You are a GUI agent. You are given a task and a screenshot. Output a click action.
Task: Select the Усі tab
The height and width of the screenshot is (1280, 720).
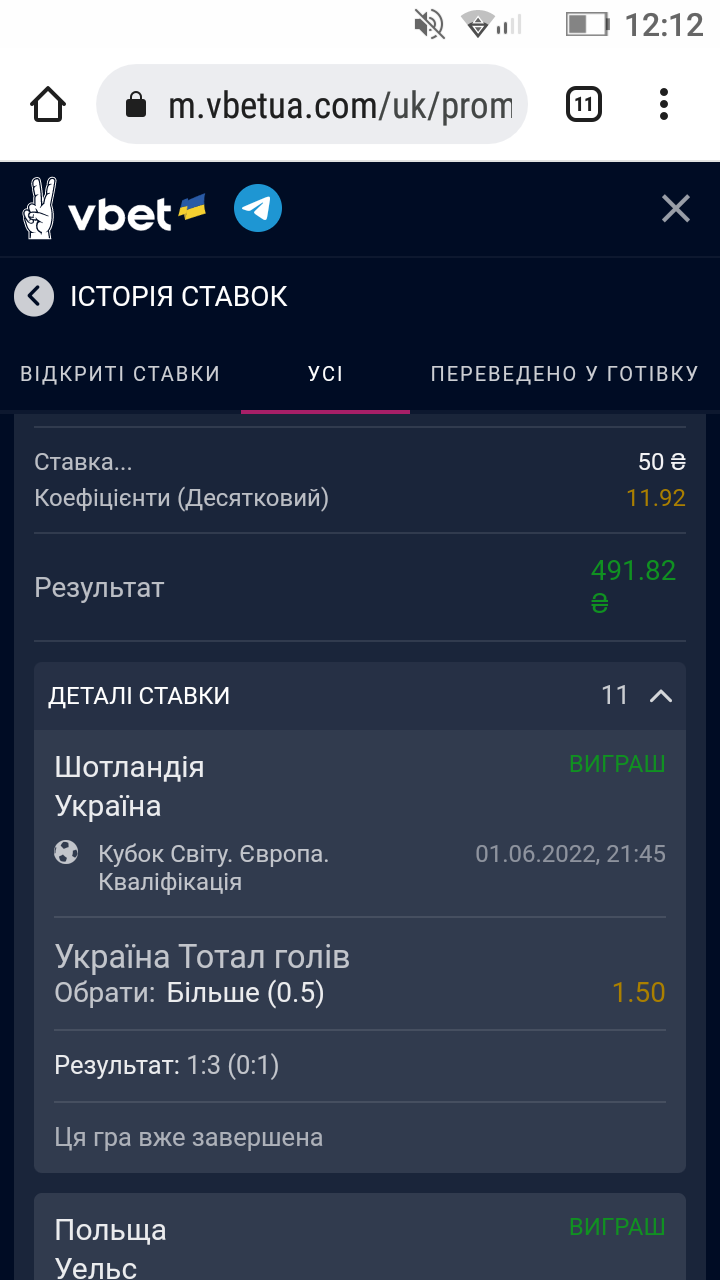(325, 374)
